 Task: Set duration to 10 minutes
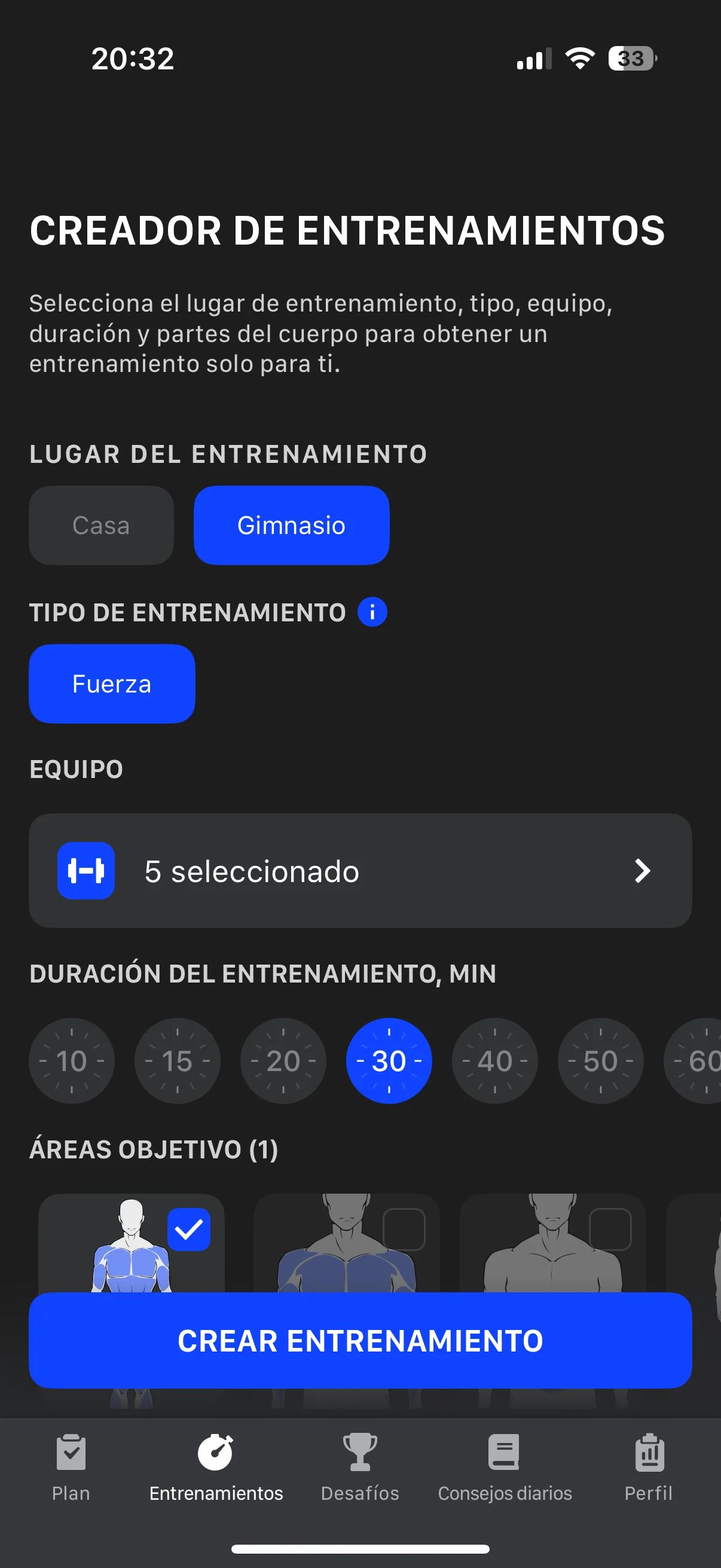[x=72, y=1061]
